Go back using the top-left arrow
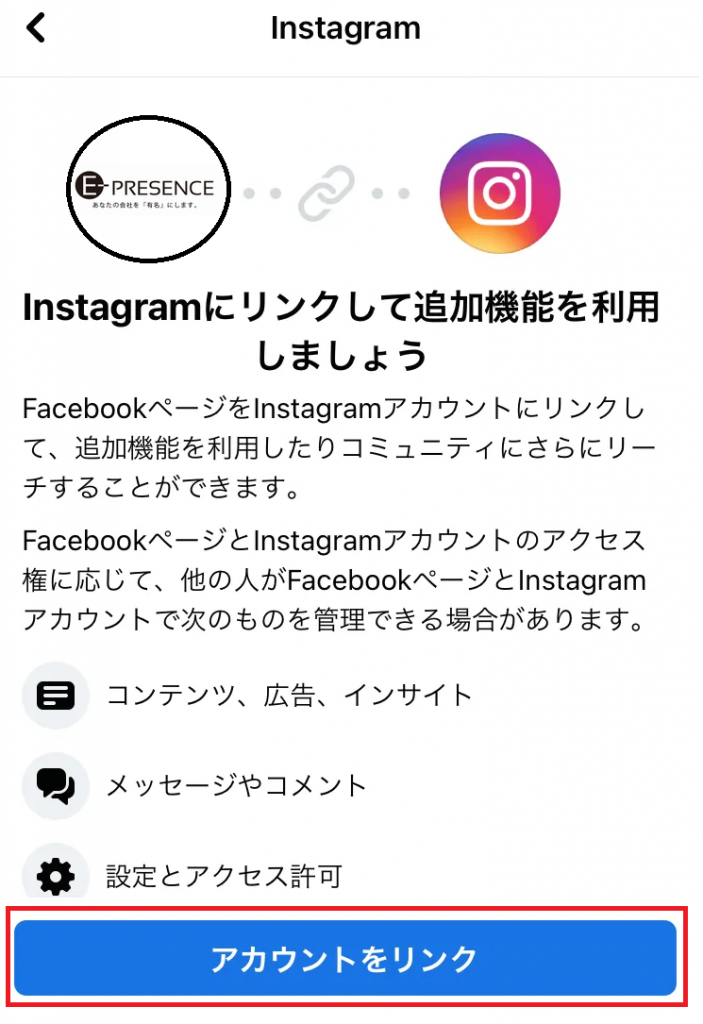This screenshot has width=703, height=1024. click(x=37, y=28)
